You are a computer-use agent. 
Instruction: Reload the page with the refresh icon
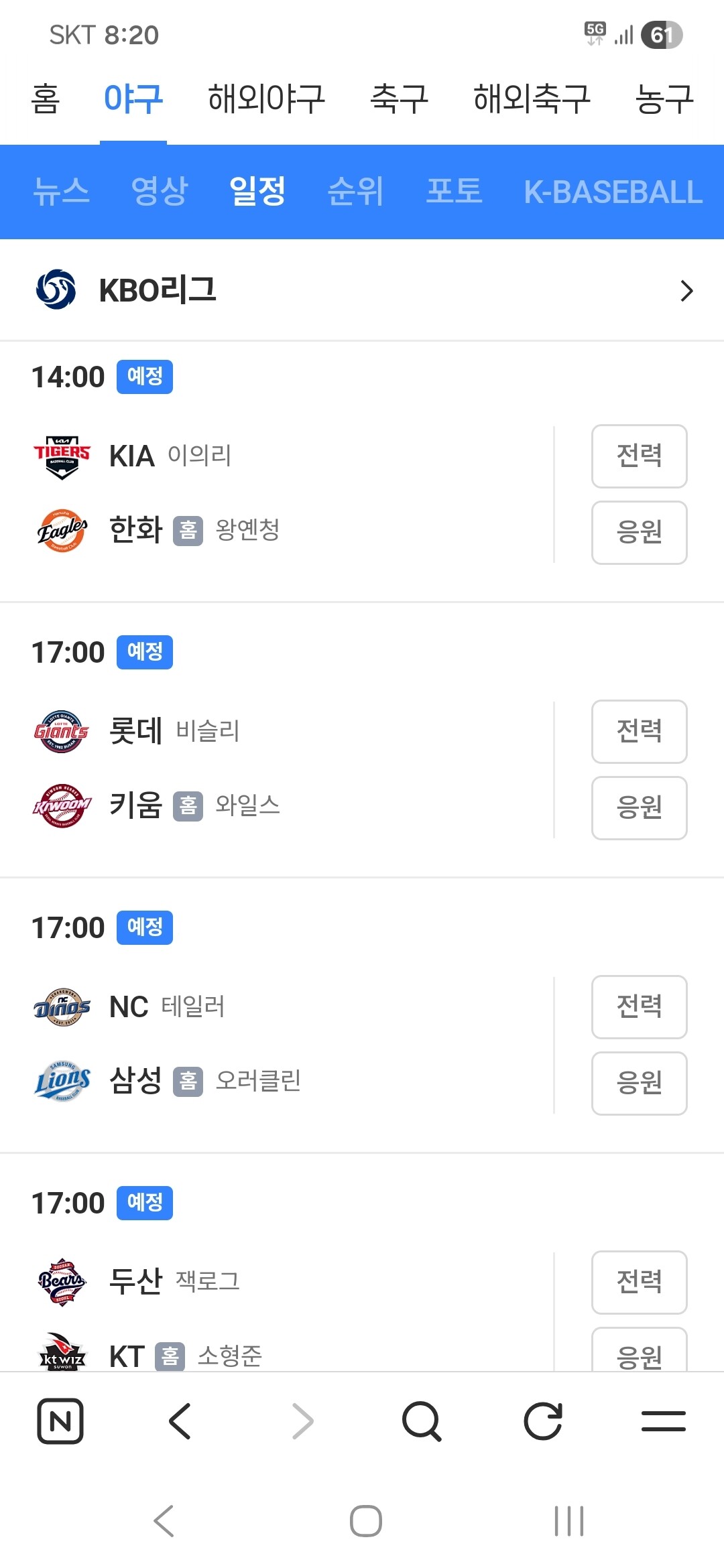[543, 1421]
